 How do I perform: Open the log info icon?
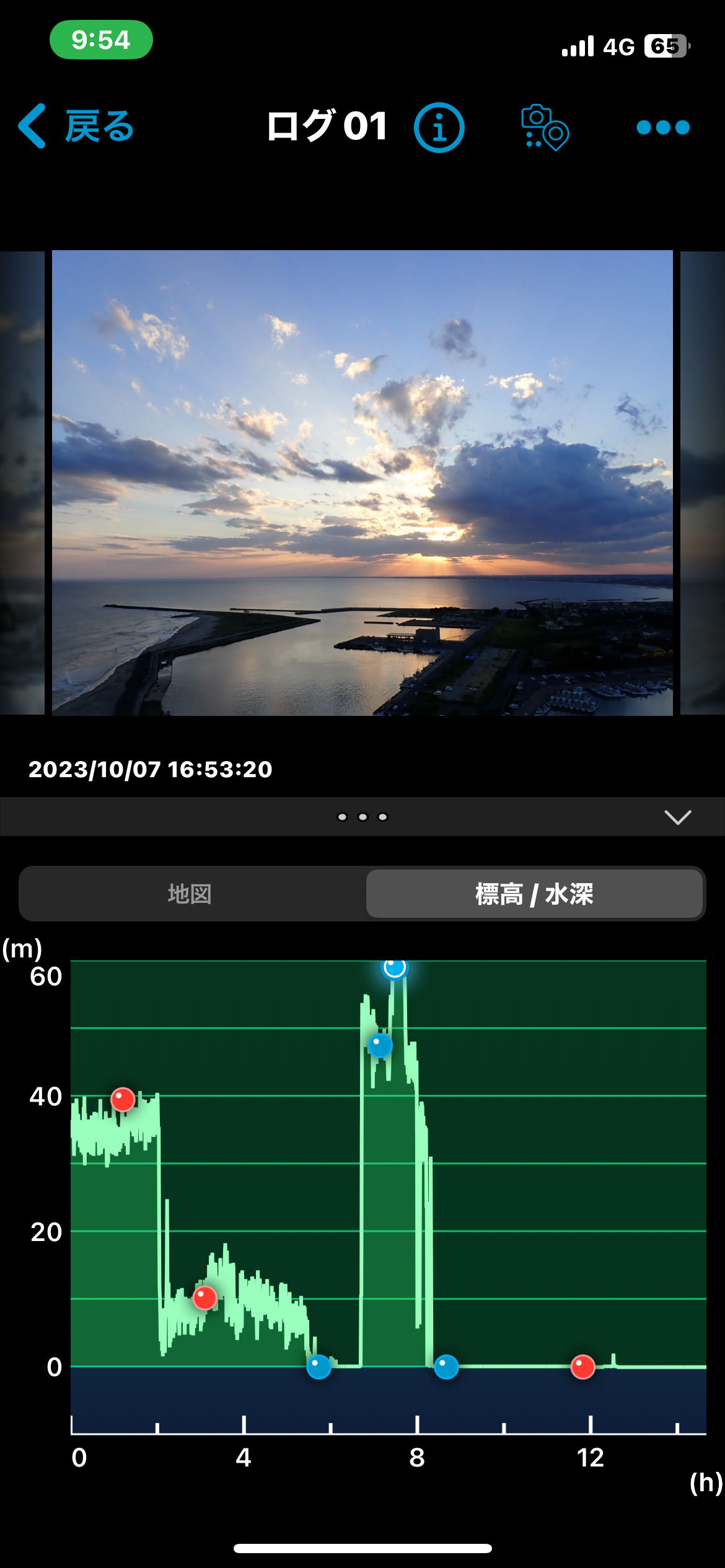(x=439, y=127)
